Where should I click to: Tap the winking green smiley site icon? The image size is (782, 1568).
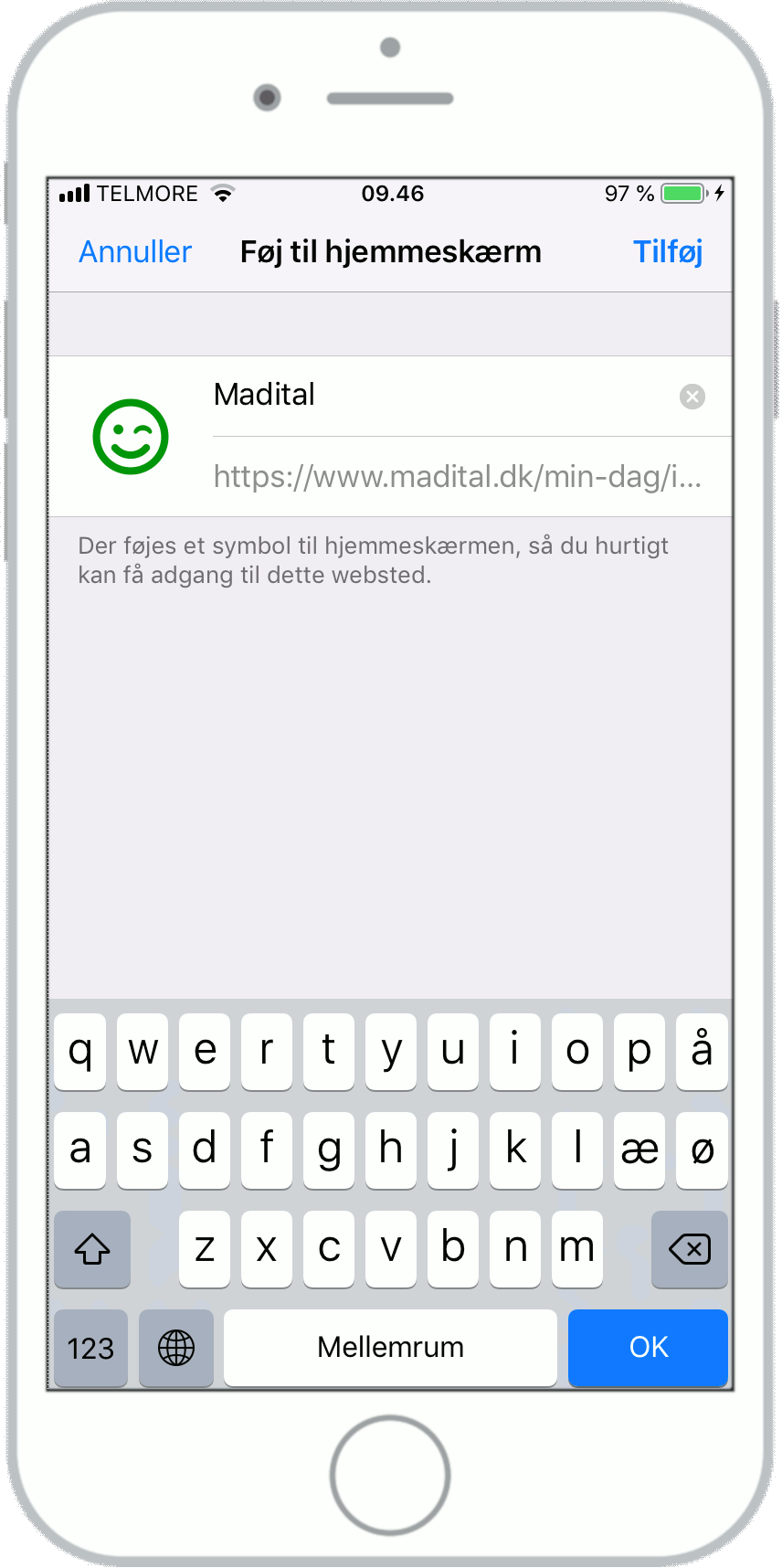coord(130,436)
